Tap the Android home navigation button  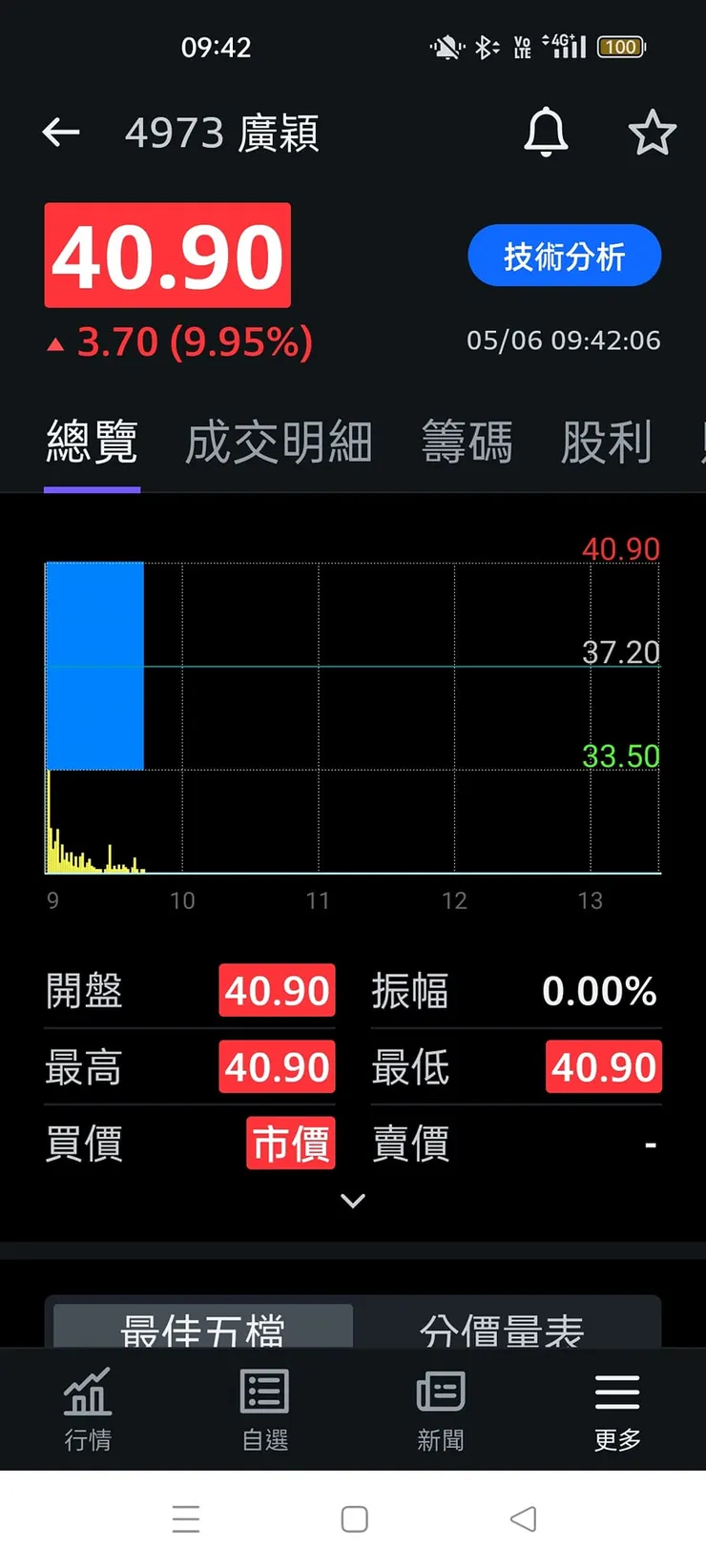coord(353,1519)
